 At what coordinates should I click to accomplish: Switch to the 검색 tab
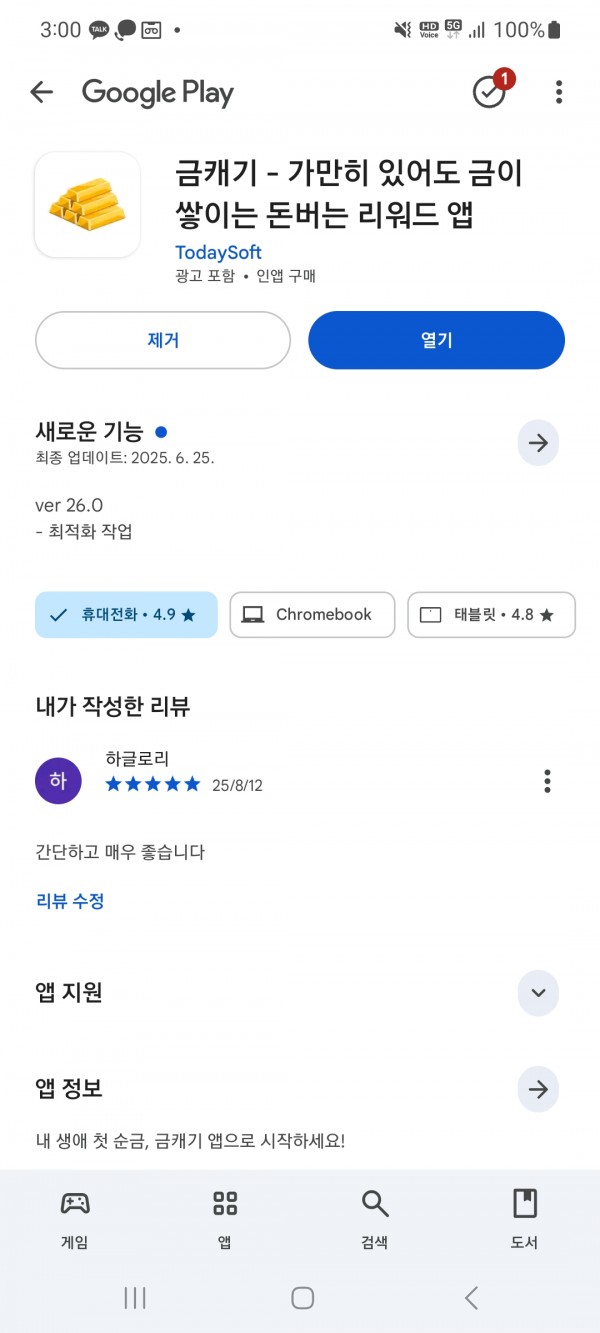pyautogui.click(x=375, y=1218)
